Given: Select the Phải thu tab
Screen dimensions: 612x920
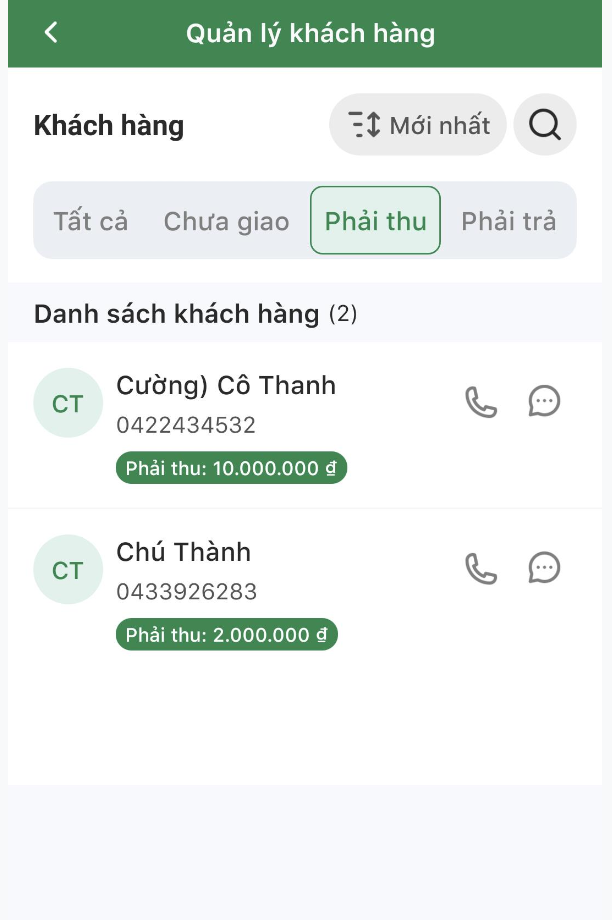Looking at the screenshot, I should point(375,221).
